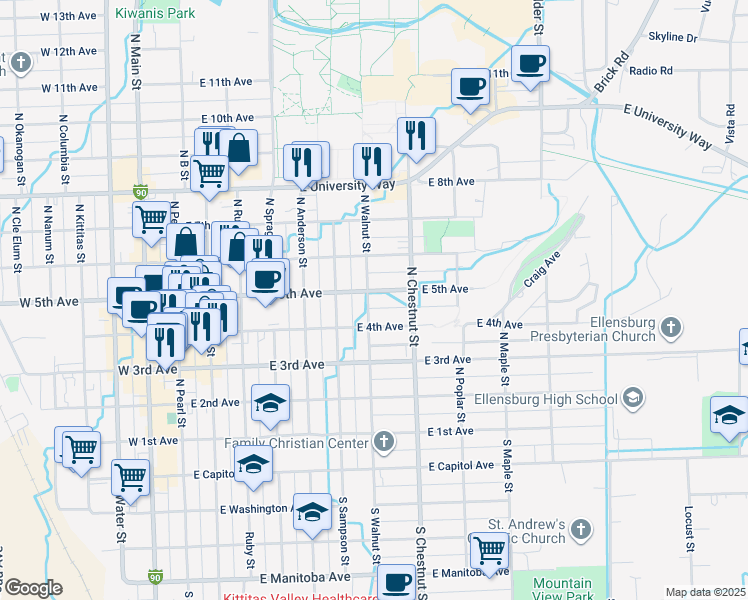Open the shopping cart marker near St. Andrew's Church
This screenshot has width=748, height=600.
489,554
